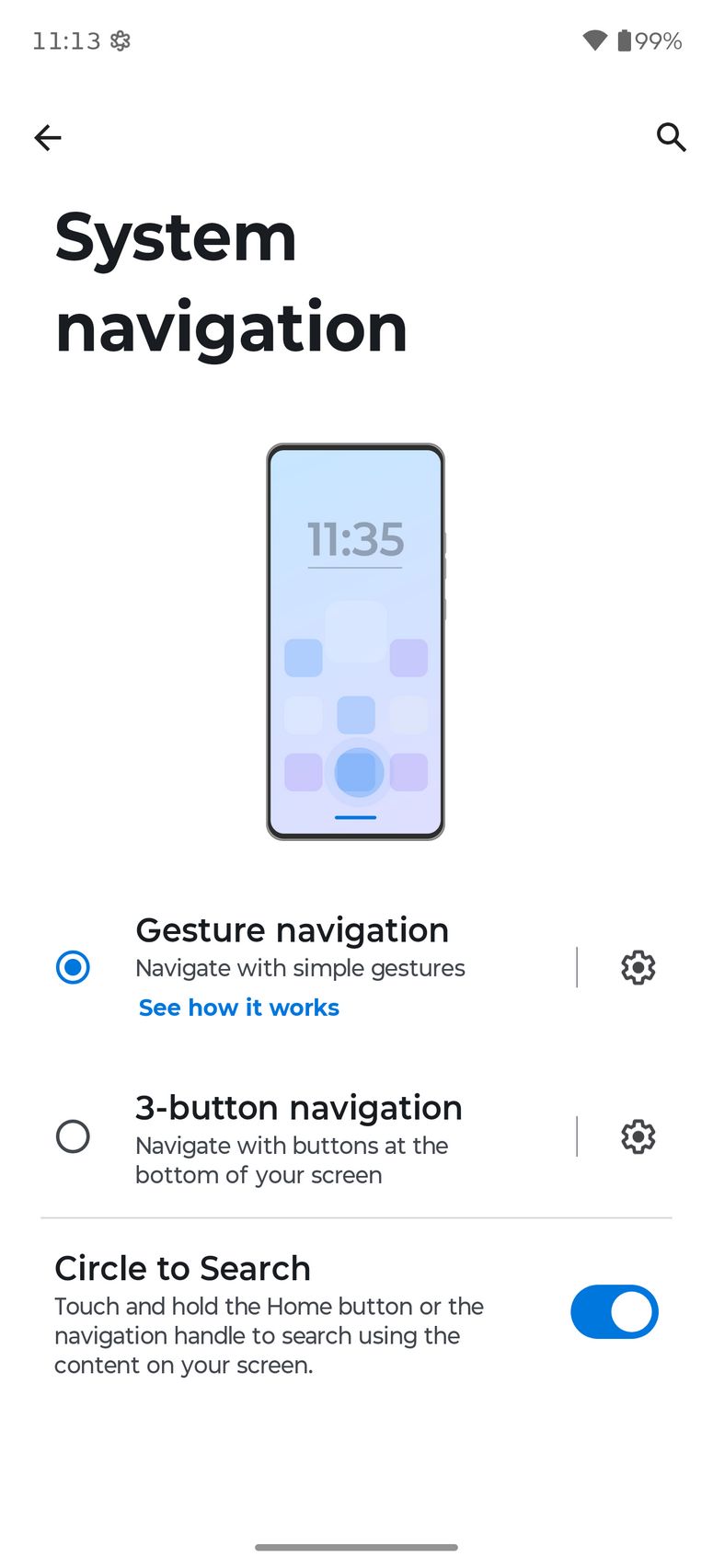Open the settings search icon
713x1568 pixels.
tap(671, 138)
